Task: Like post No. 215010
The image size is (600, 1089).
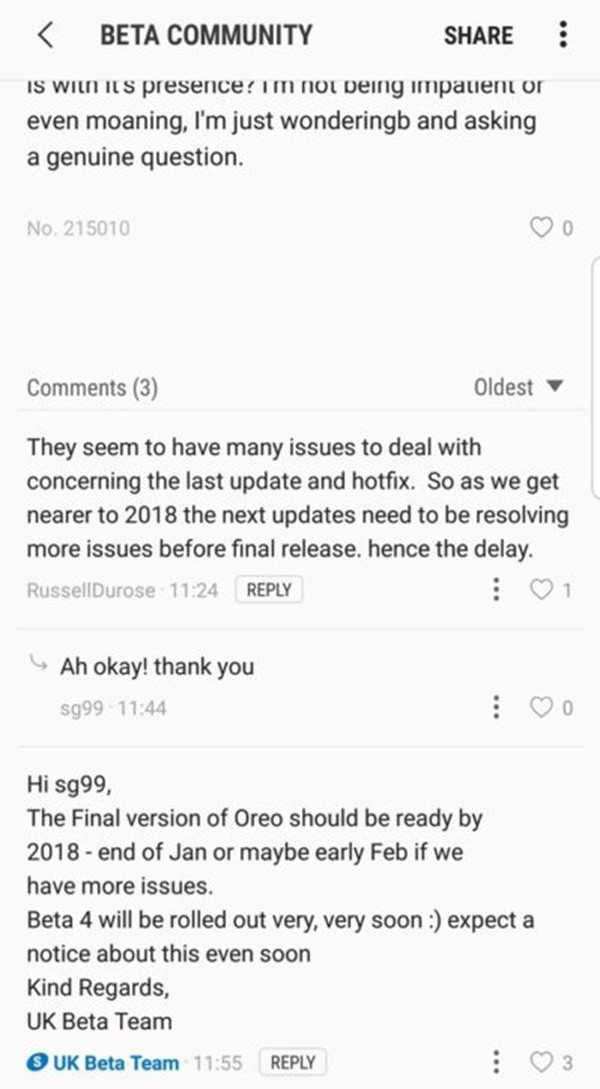Action: pyautogui.click(x=541, y=228)
